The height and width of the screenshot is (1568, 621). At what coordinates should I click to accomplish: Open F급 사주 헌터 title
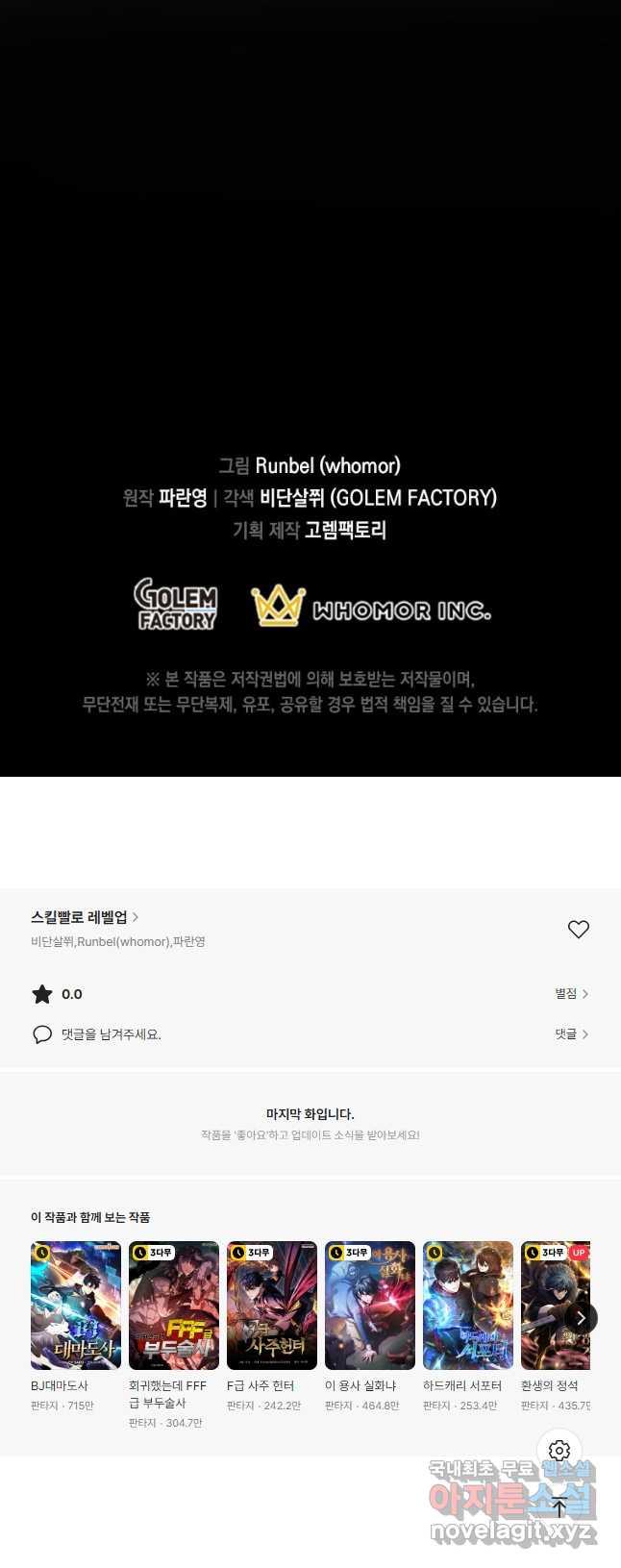point(272,1306)
